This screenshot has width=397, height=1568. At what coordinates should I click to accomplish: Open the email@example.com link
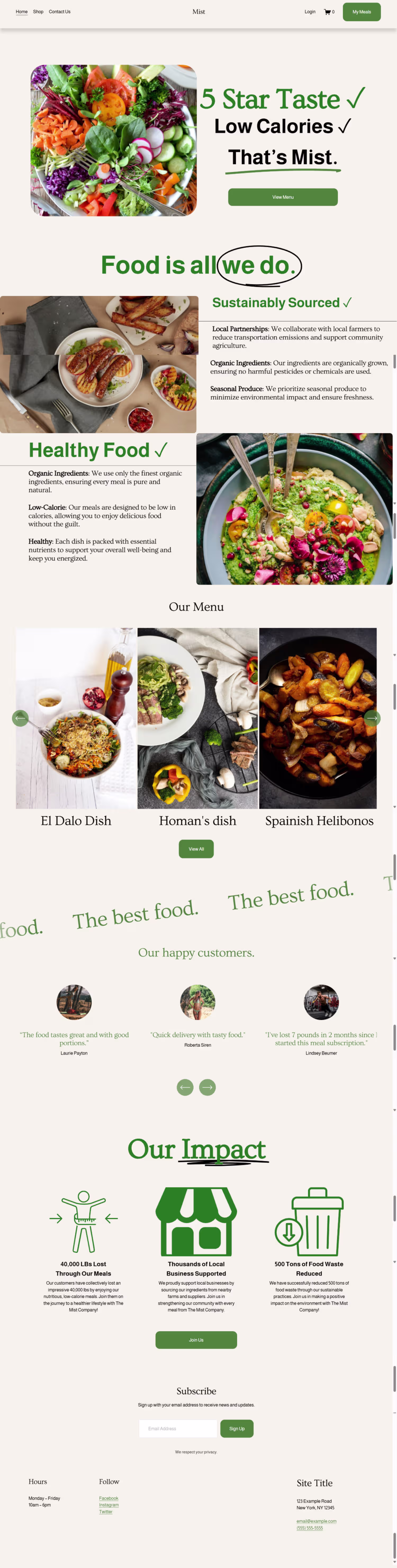point(316,1521)
